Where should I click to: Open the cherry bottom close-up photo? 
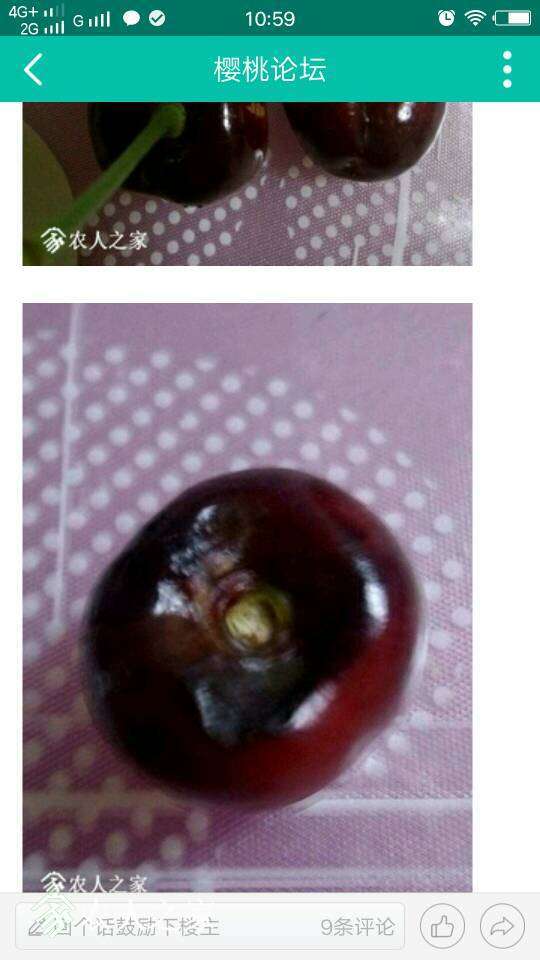247,598
